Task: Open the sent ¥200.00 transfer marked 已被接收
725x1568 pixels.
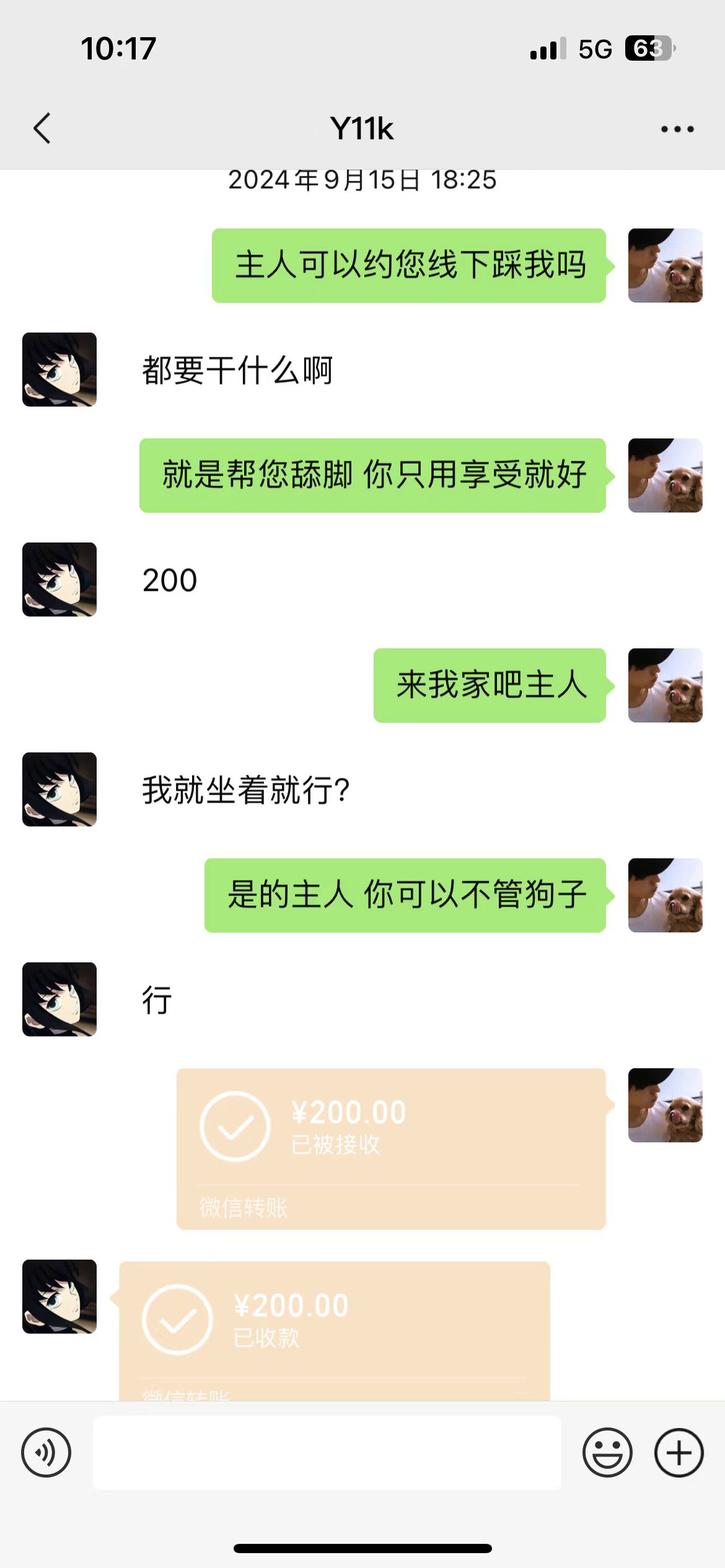Action: click(390, 1148)
